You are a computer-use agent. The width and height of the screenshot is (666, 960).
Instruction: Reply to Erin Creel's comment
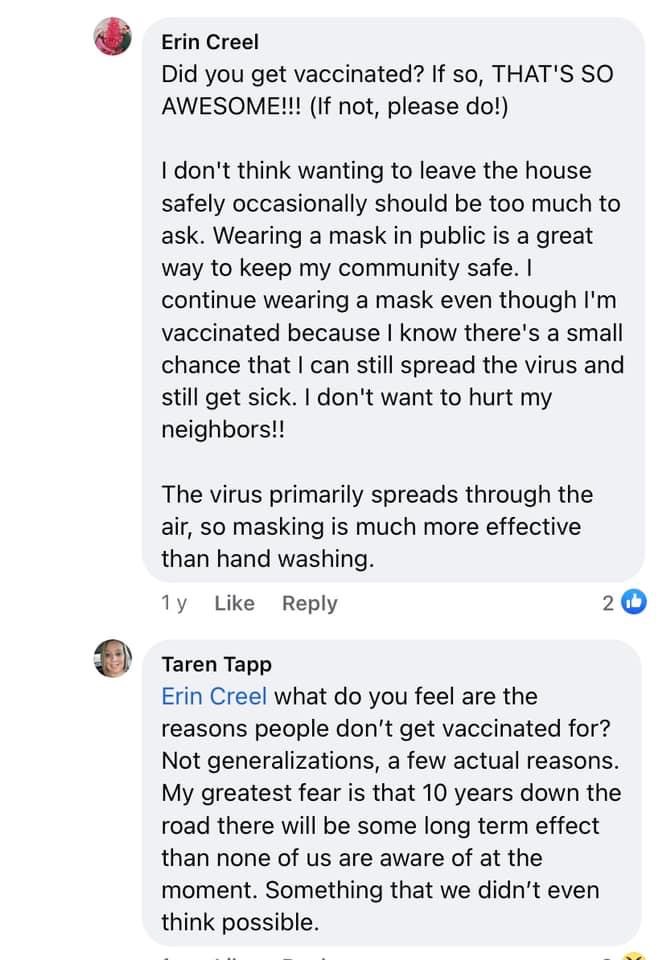pos(309,603)
